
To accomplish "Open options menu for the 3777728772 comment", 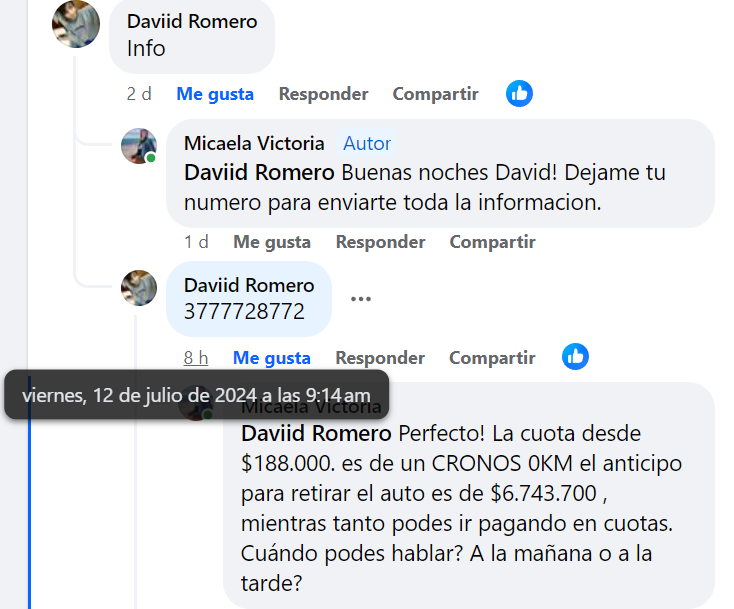I will 361,298.
